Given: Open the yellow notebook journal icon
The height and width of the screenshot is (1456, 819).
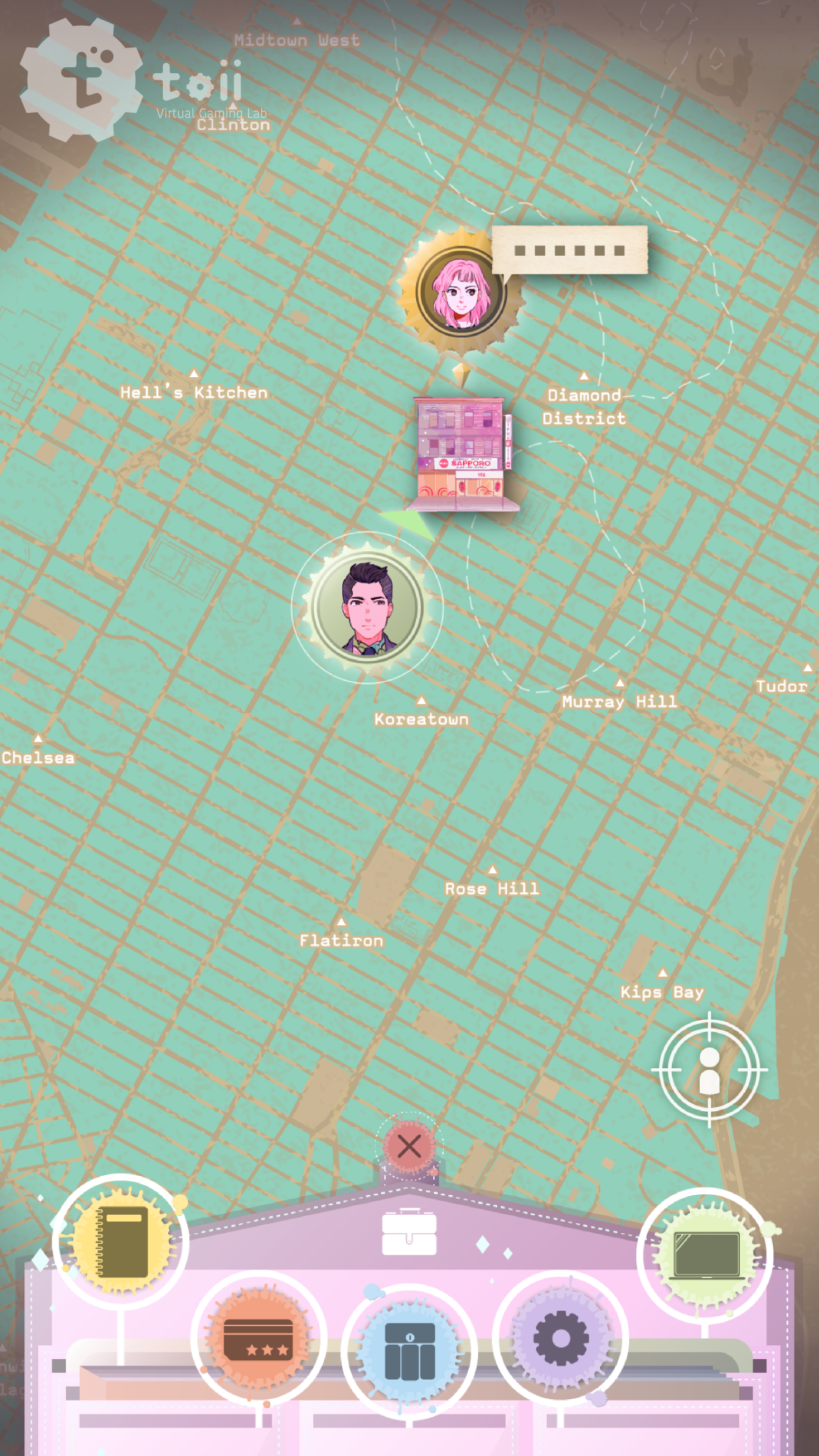Looking at the screenshot, I should [x=121, y=1242].
